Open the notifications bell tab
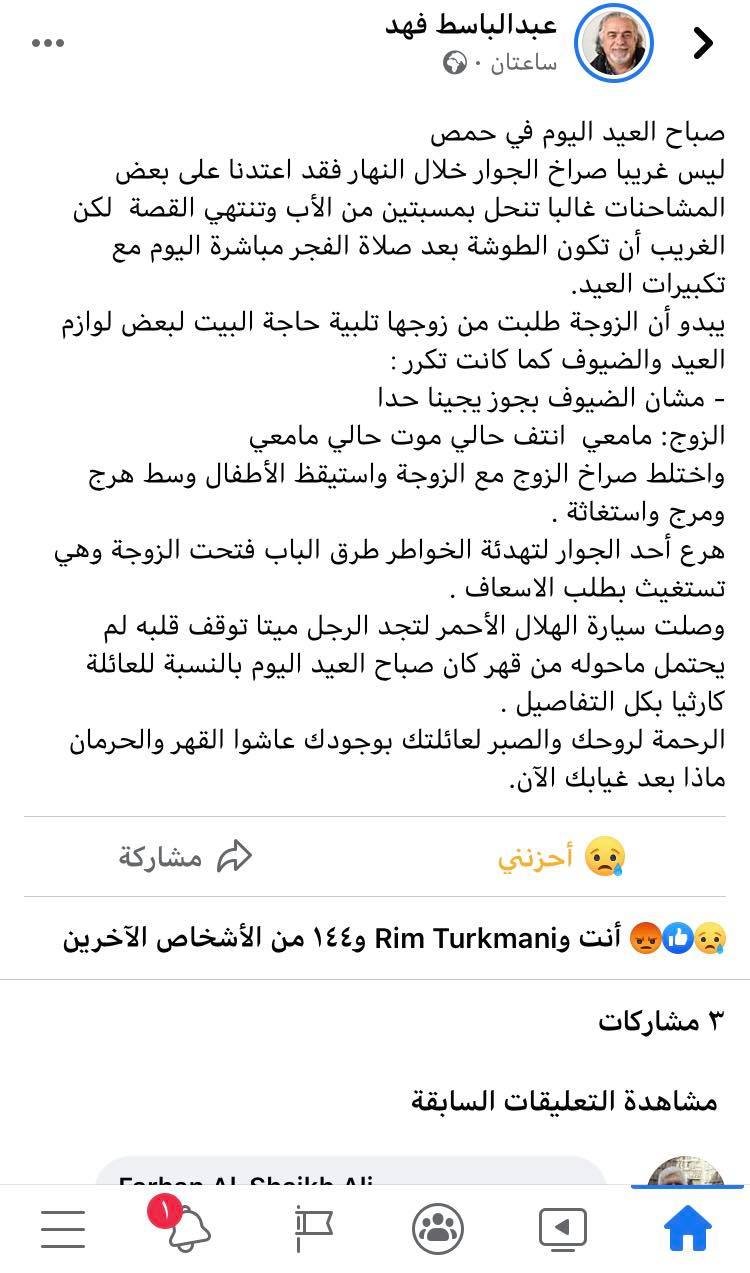750x1273 pixels. [x=186, y=1227]
